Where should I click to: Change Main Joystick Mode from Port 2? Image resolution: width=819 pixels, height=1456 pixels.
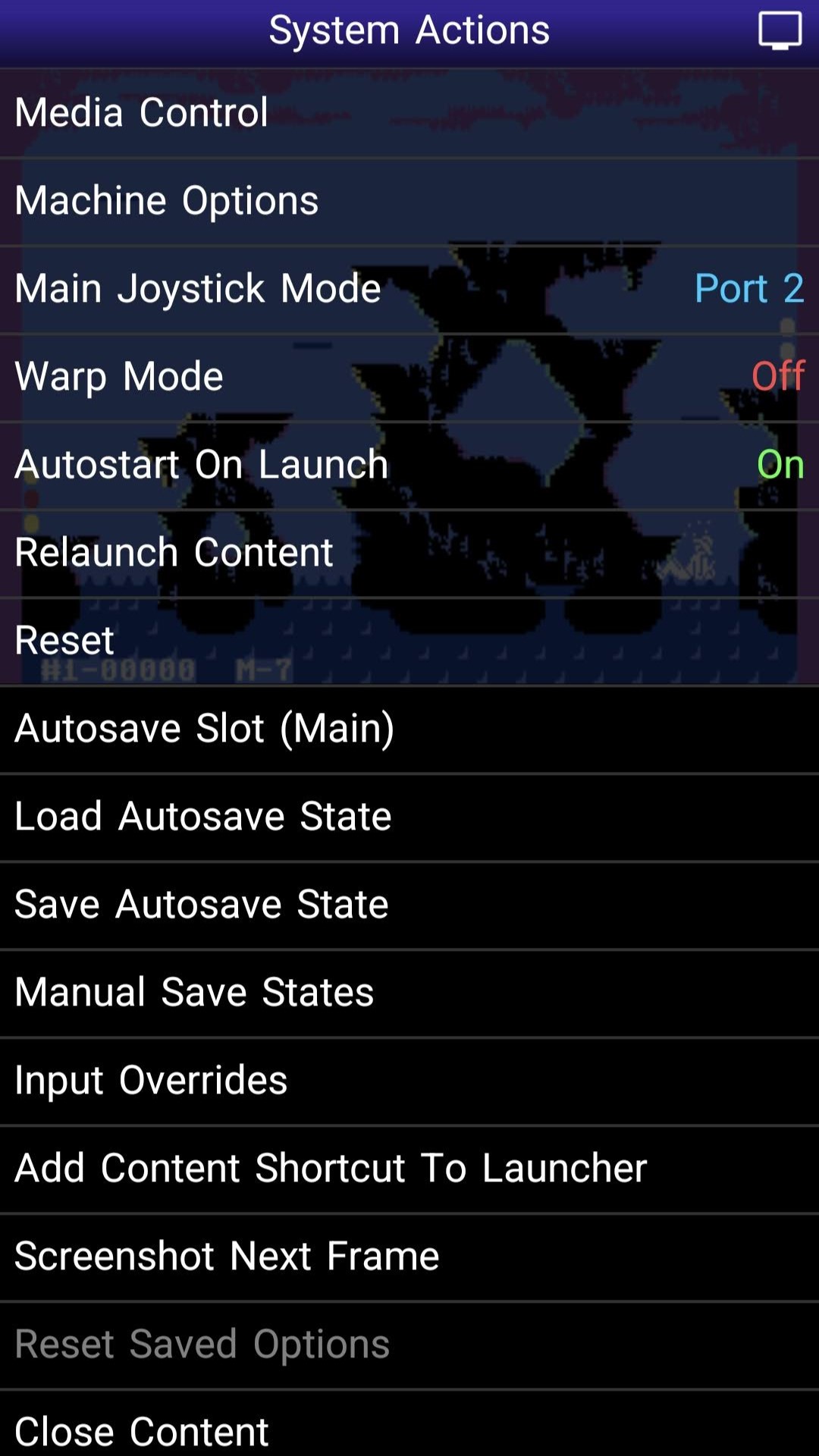pyautogui.click(x=409, y=289)
